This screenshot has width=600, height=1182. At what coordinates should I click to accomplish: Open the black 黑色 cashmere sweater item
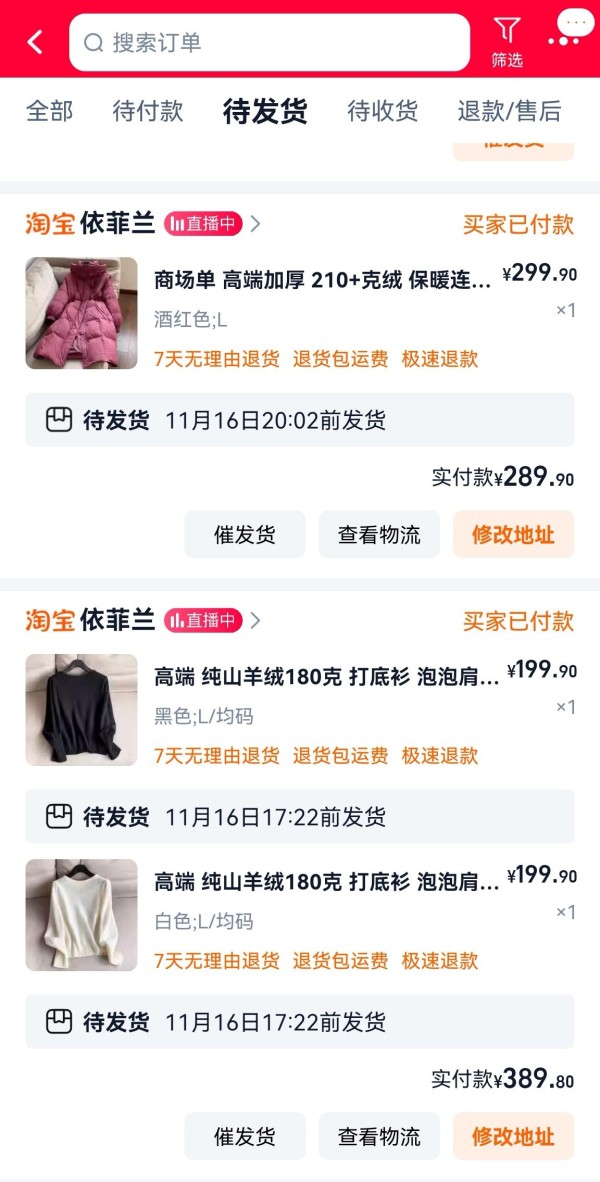pos(300,710)
